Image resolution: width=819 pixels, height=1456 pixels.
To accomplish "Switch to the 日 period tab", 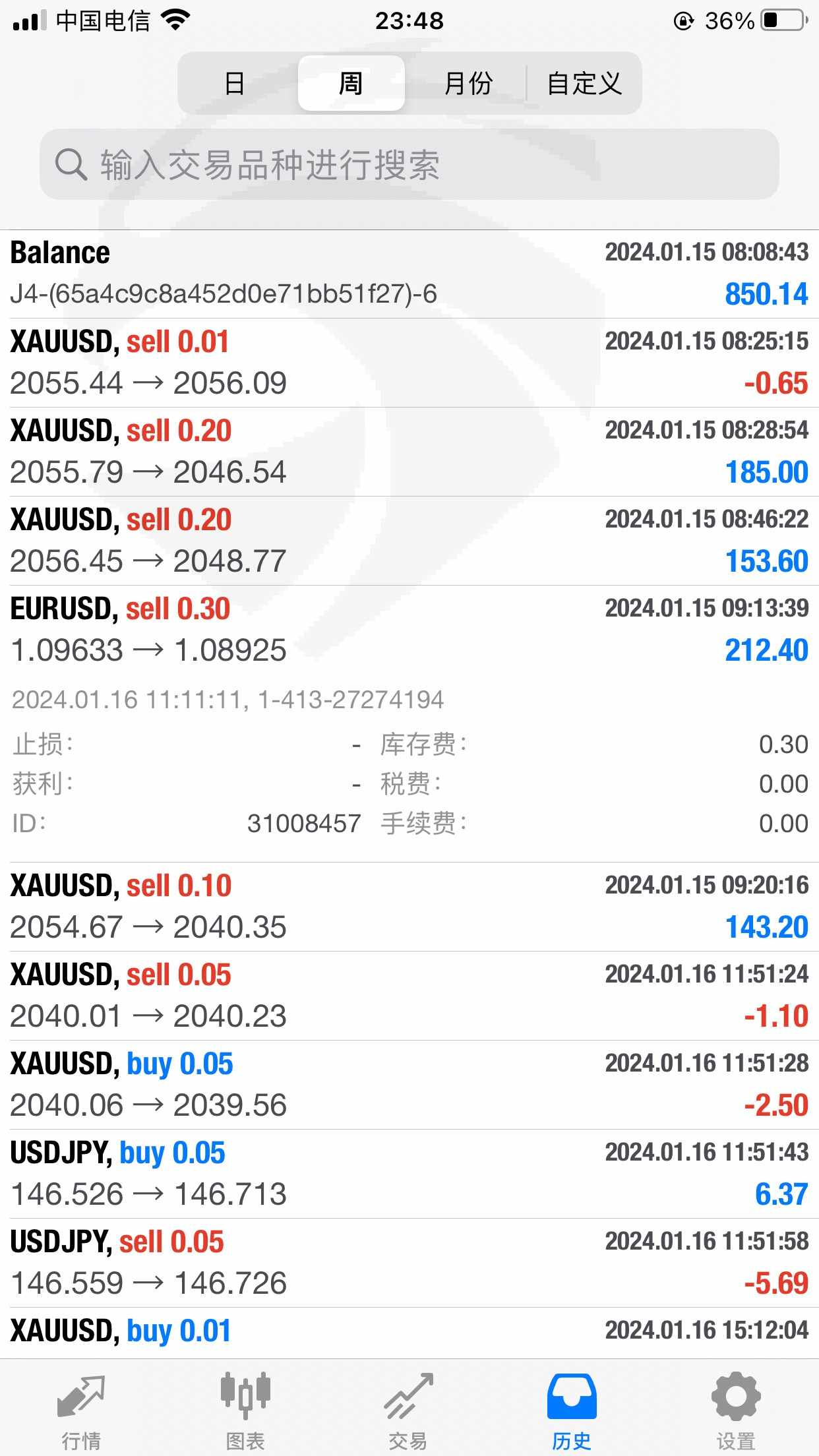I will 234,83.
